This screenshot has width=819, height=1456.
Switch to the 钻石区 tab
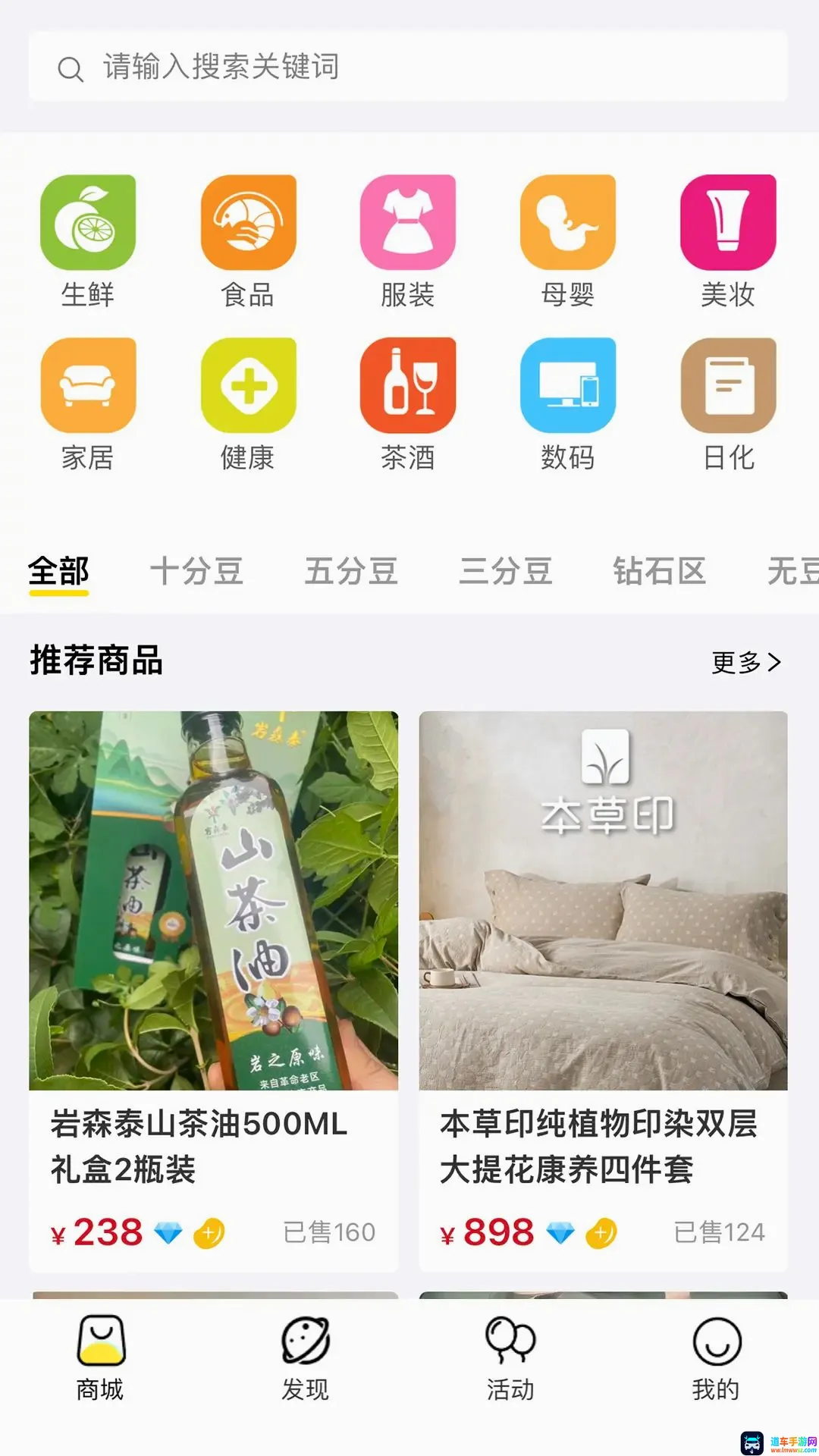point(660,571)
